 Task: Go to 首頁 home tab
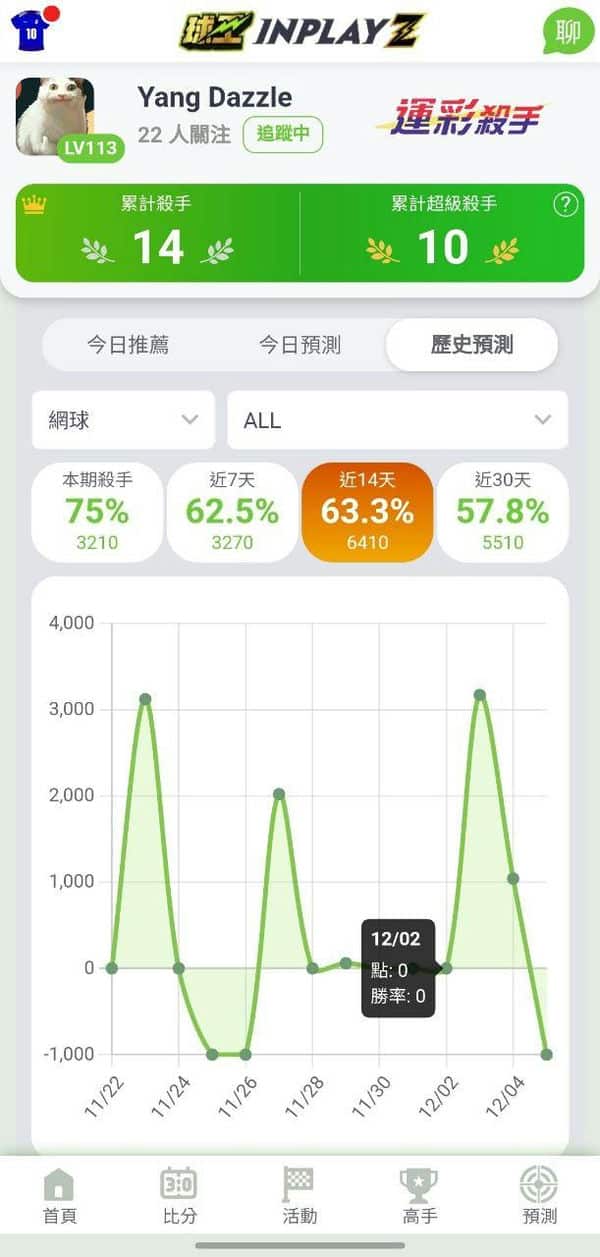pyautogui.click(x=59, y=1196)
